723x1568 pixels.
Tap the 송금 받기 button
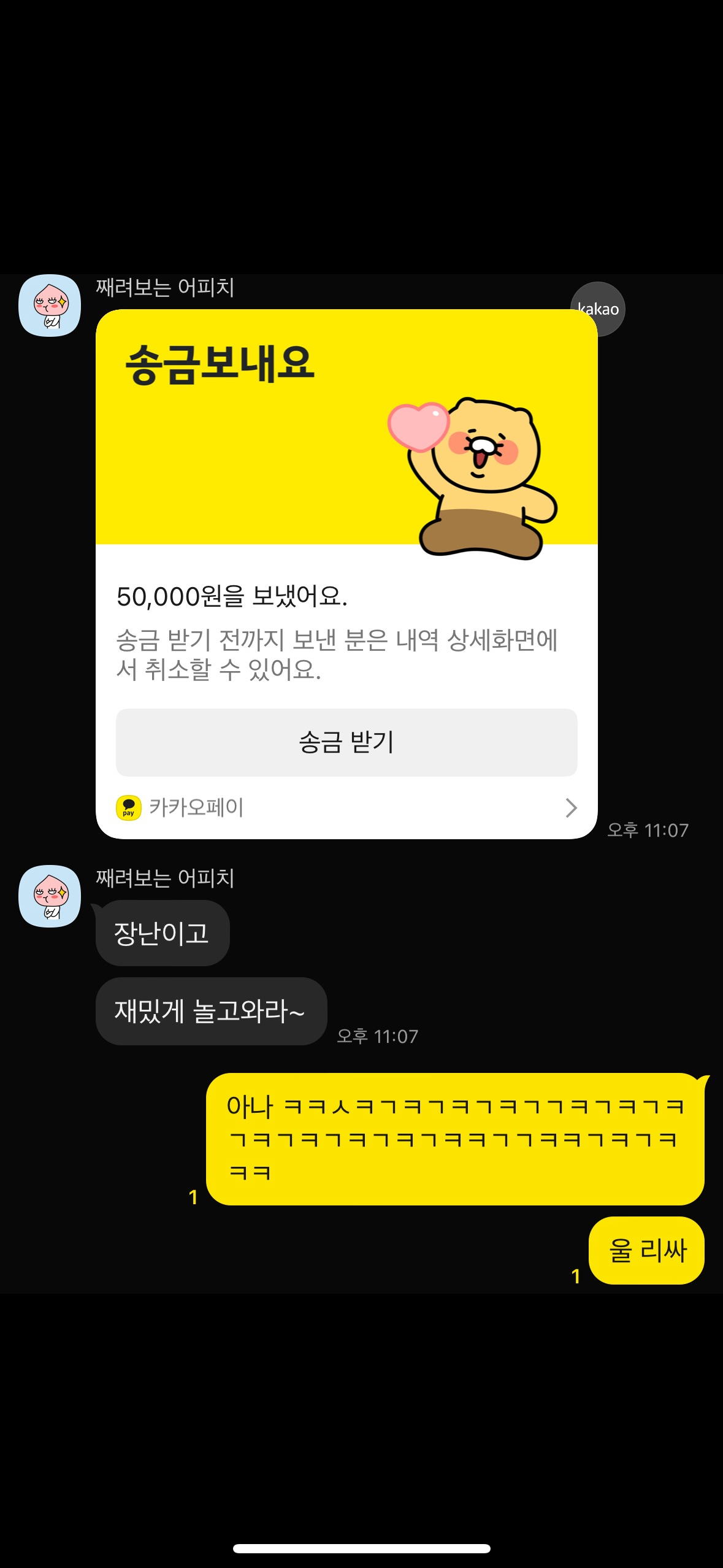346,742
